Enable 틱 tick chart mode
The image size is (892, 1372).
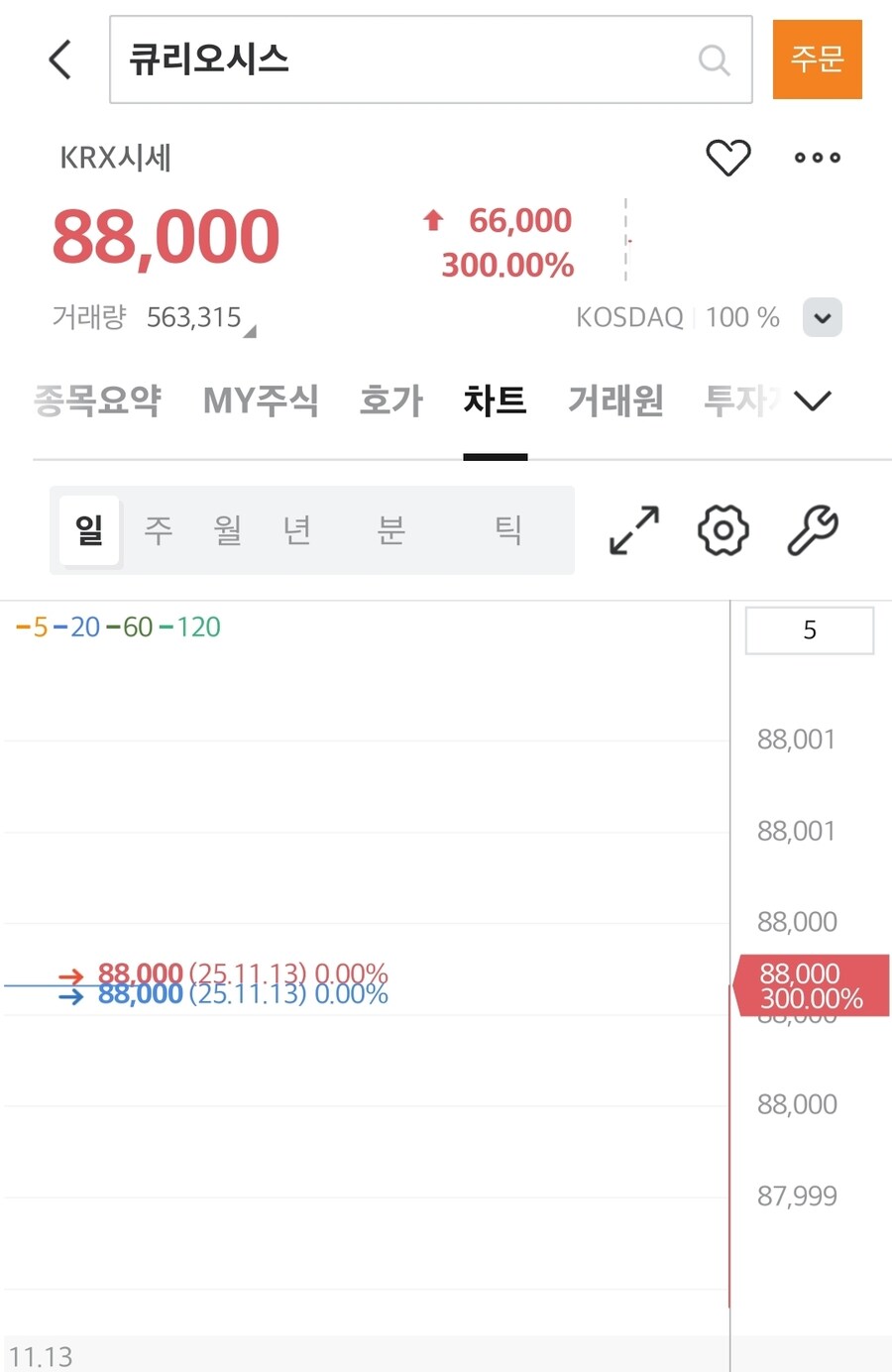508,529
